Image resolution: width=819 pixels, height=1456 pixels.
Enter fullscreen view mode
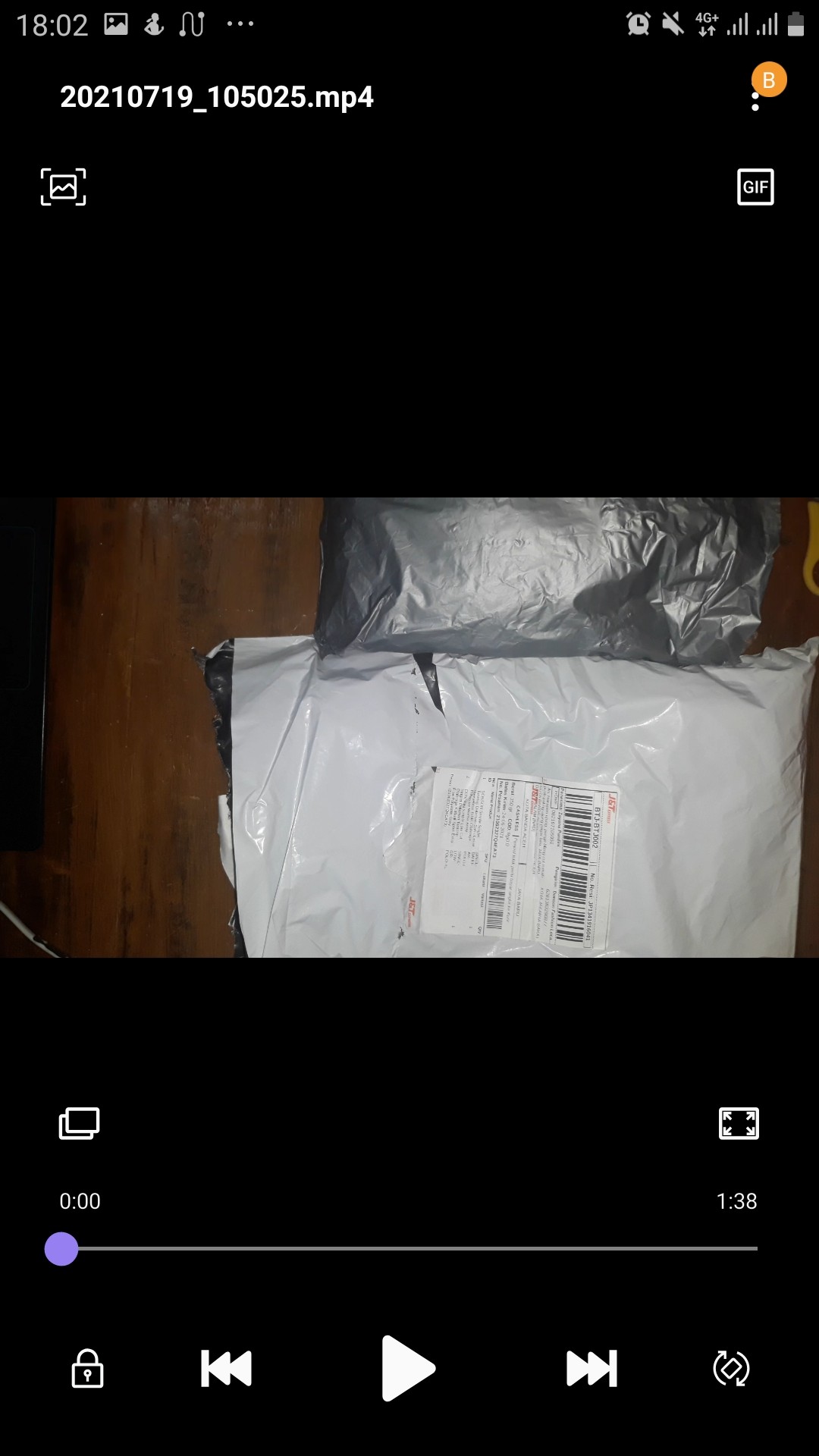coord(738,1123)
